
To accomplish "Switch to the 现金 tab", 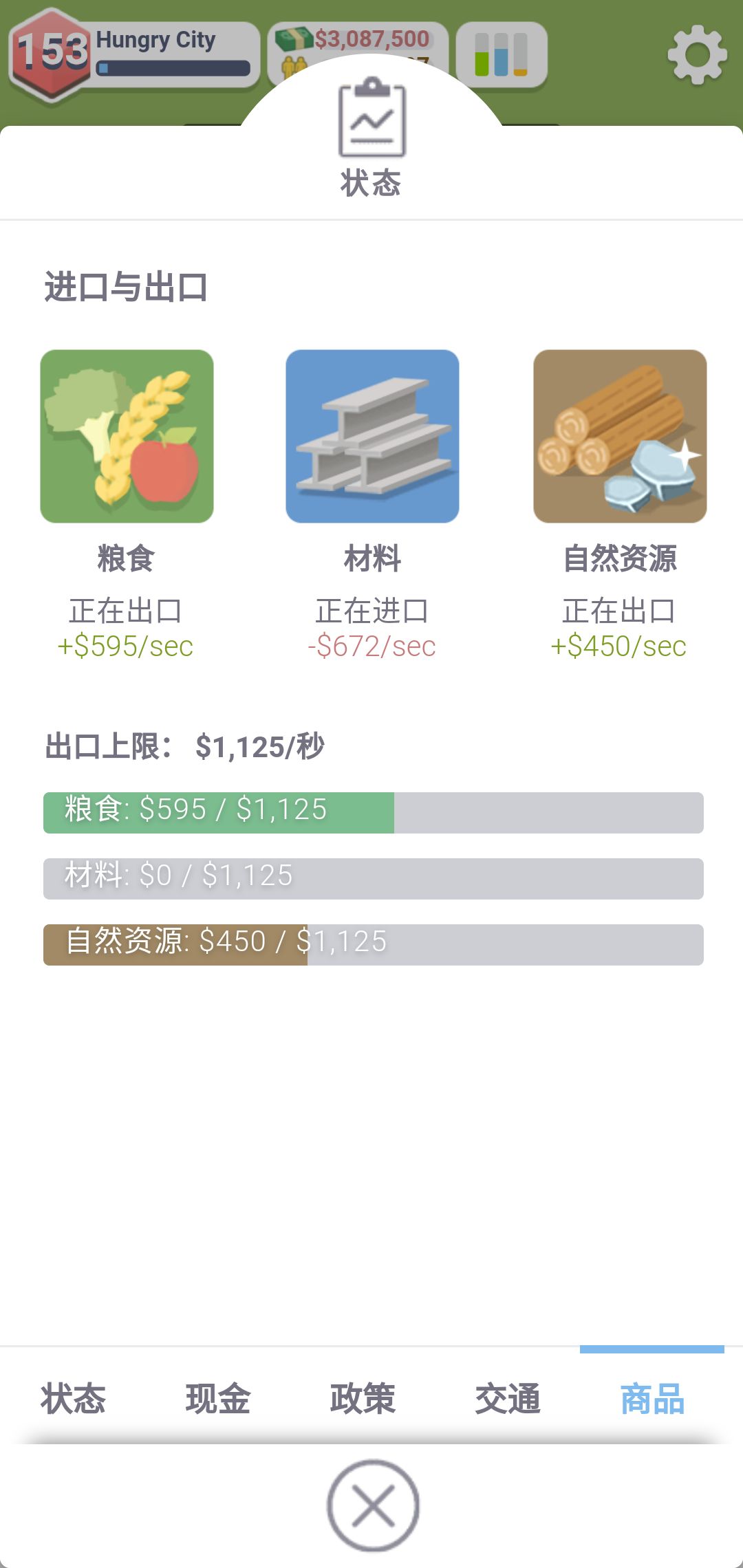I will pos(218,1399).
